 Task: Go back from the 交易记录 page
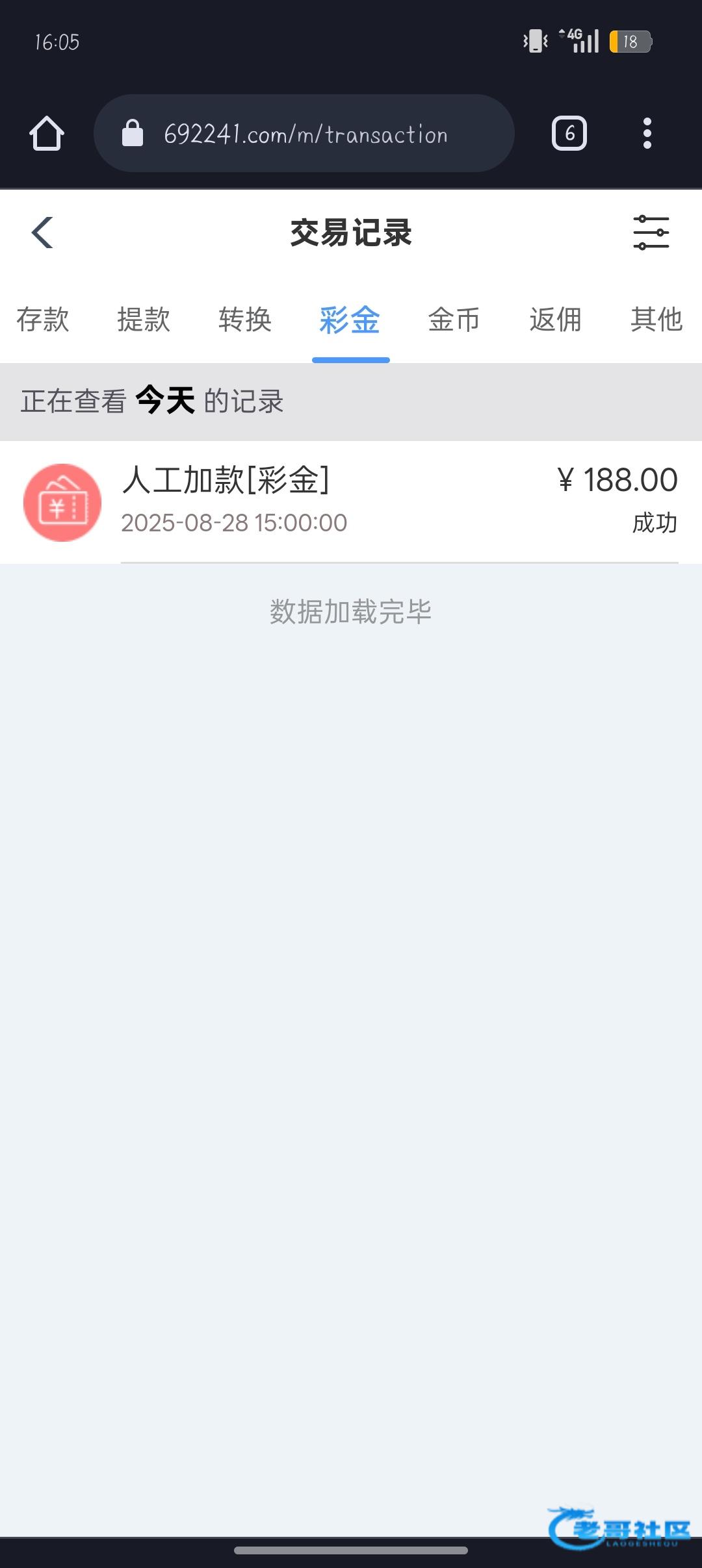pyautogui.click(x=43, y=233)
